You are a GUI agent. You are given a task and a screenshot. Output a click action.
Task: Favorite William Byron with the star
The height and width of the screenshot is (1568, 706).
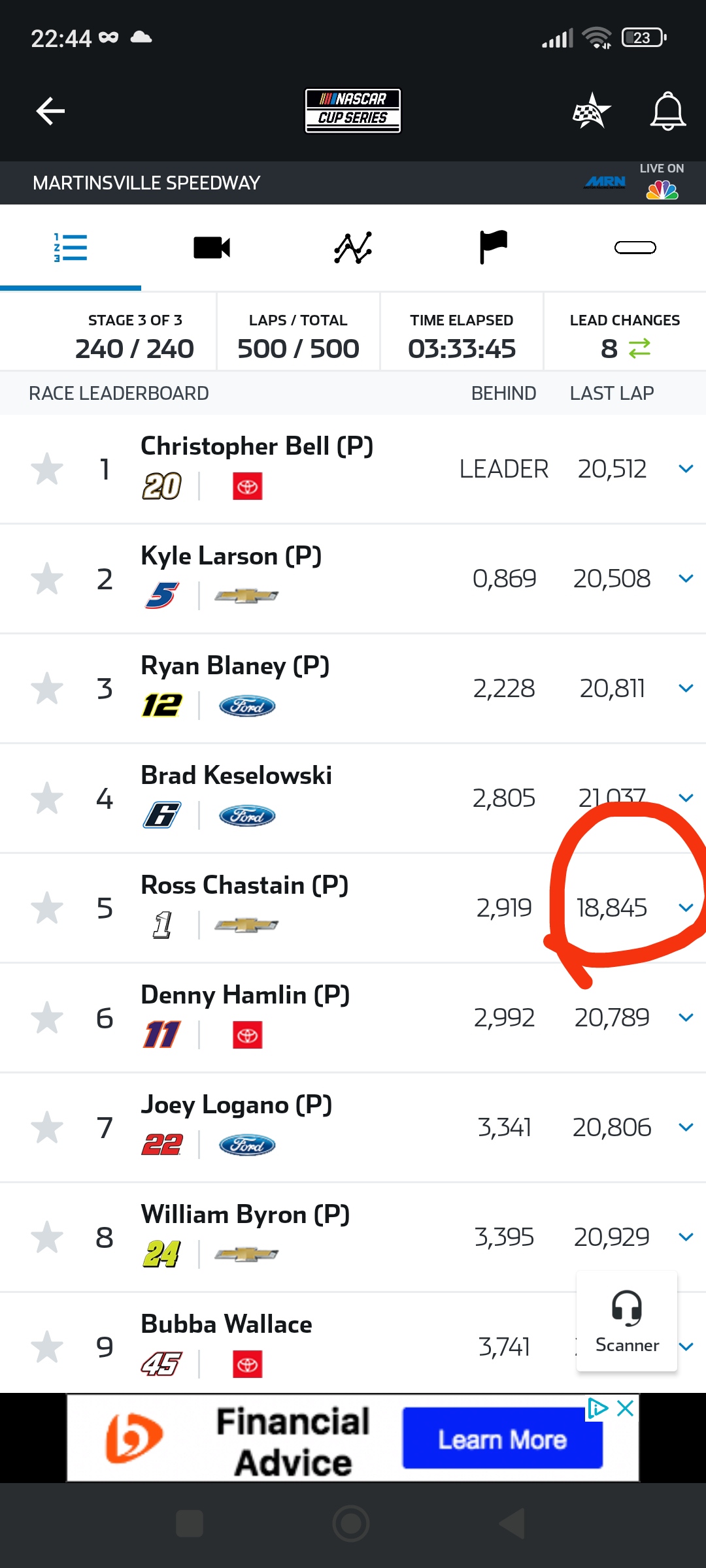pos(47,1237)
